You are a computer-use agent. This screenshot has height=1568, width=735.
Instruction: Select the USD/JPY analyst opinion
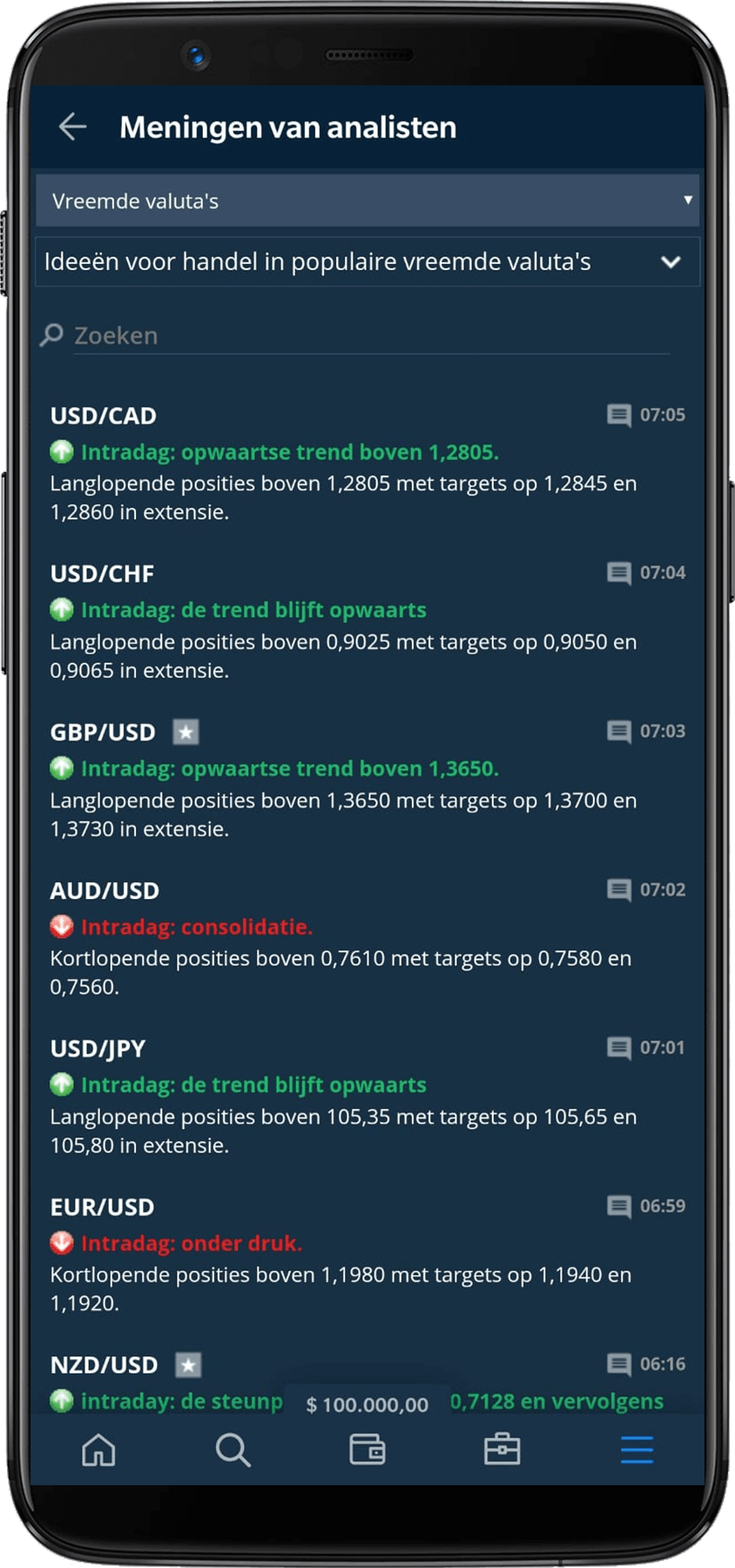pos(367,1096)
